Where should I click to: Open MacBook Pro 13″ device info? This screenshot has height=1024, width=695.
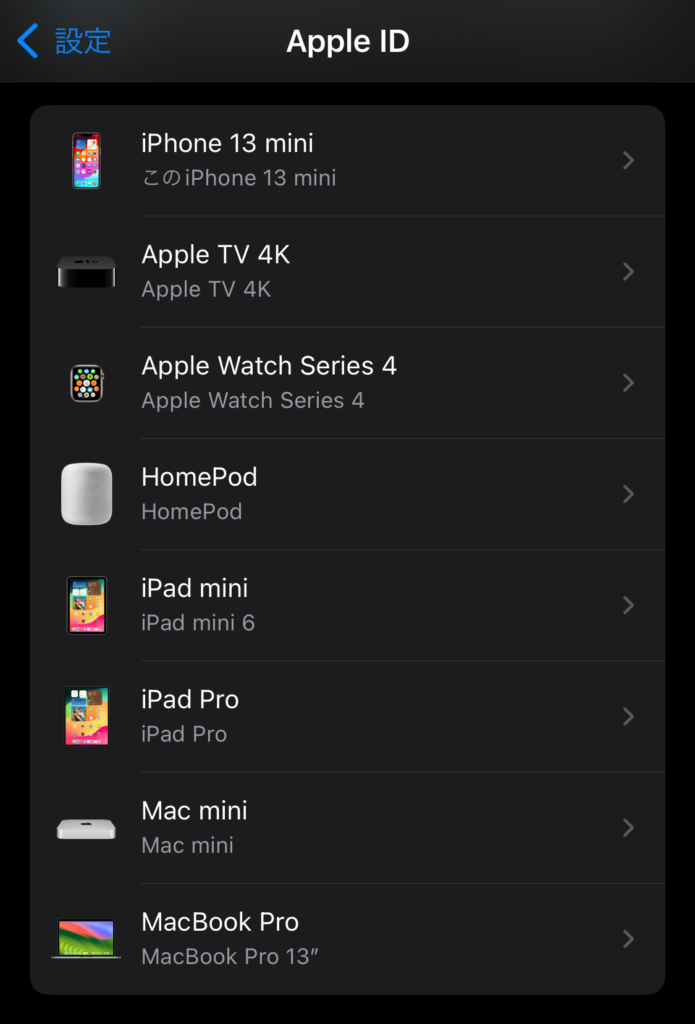(x=347, y=938)
